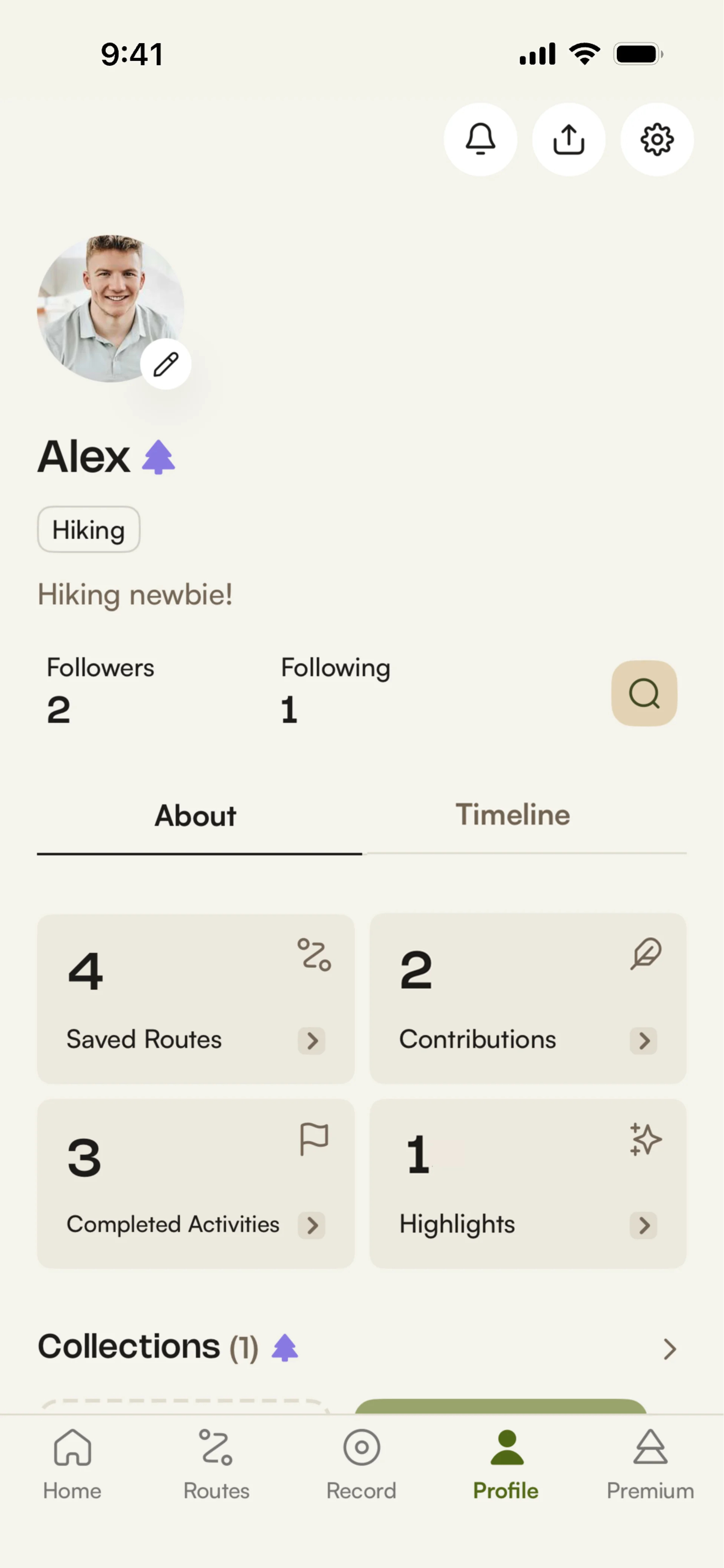Open the Highlights card

click(x=527, y=1184)
